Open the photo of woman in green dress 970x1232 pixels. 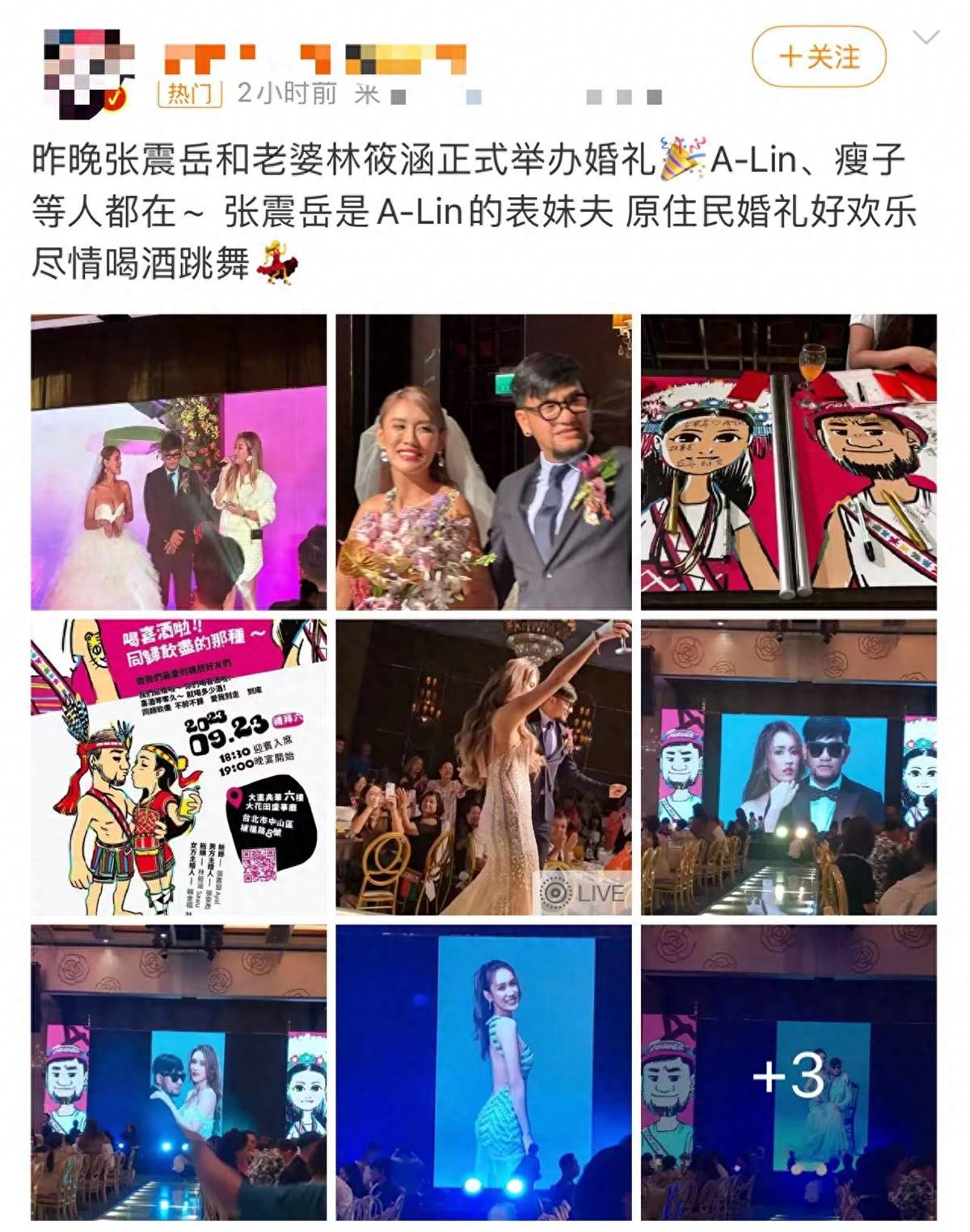point(483,1072)
